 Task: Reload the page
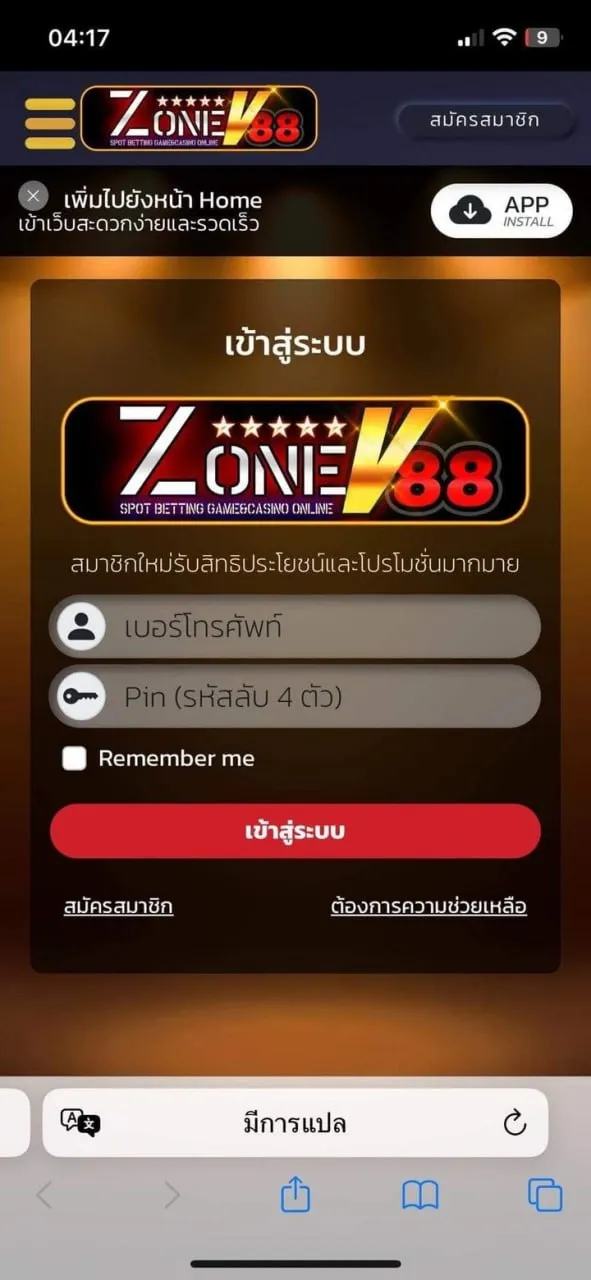(x=514, y=1123)
